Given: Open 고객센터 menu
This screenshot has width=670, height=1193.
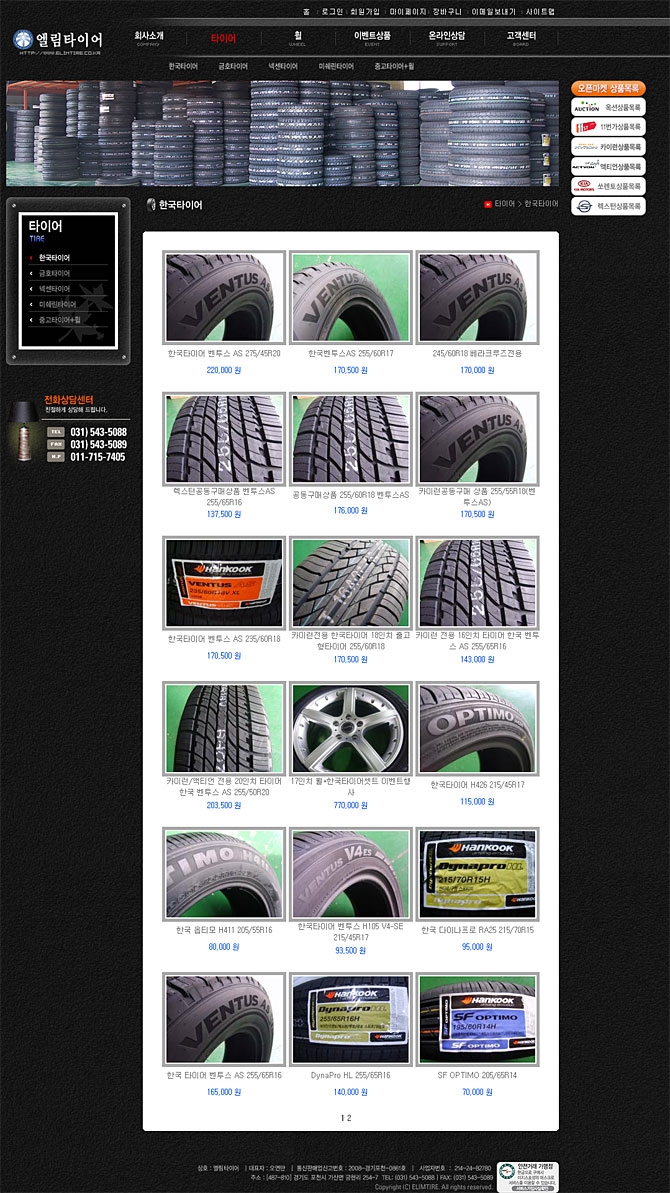Looking at the screenshot, I should [x=521, y=38].
